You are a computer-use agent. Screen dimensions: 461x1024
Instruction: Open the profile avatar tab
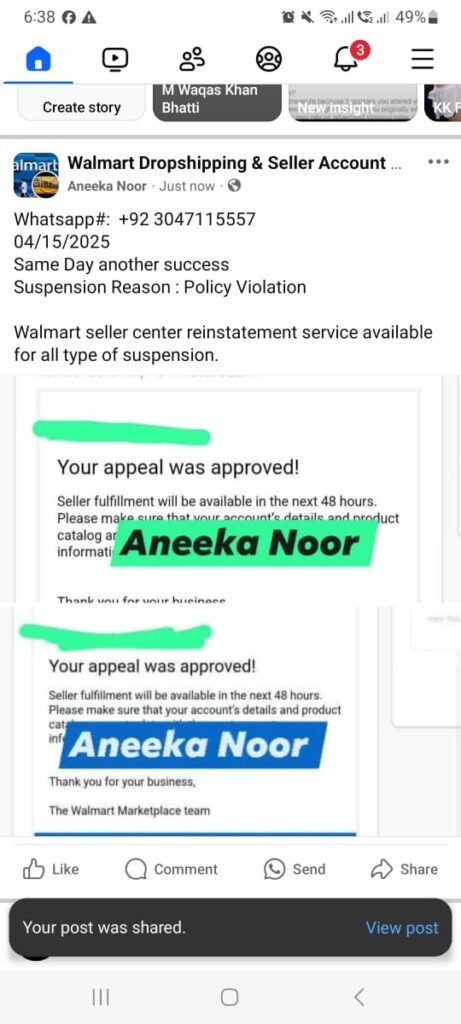pos(268,59)
